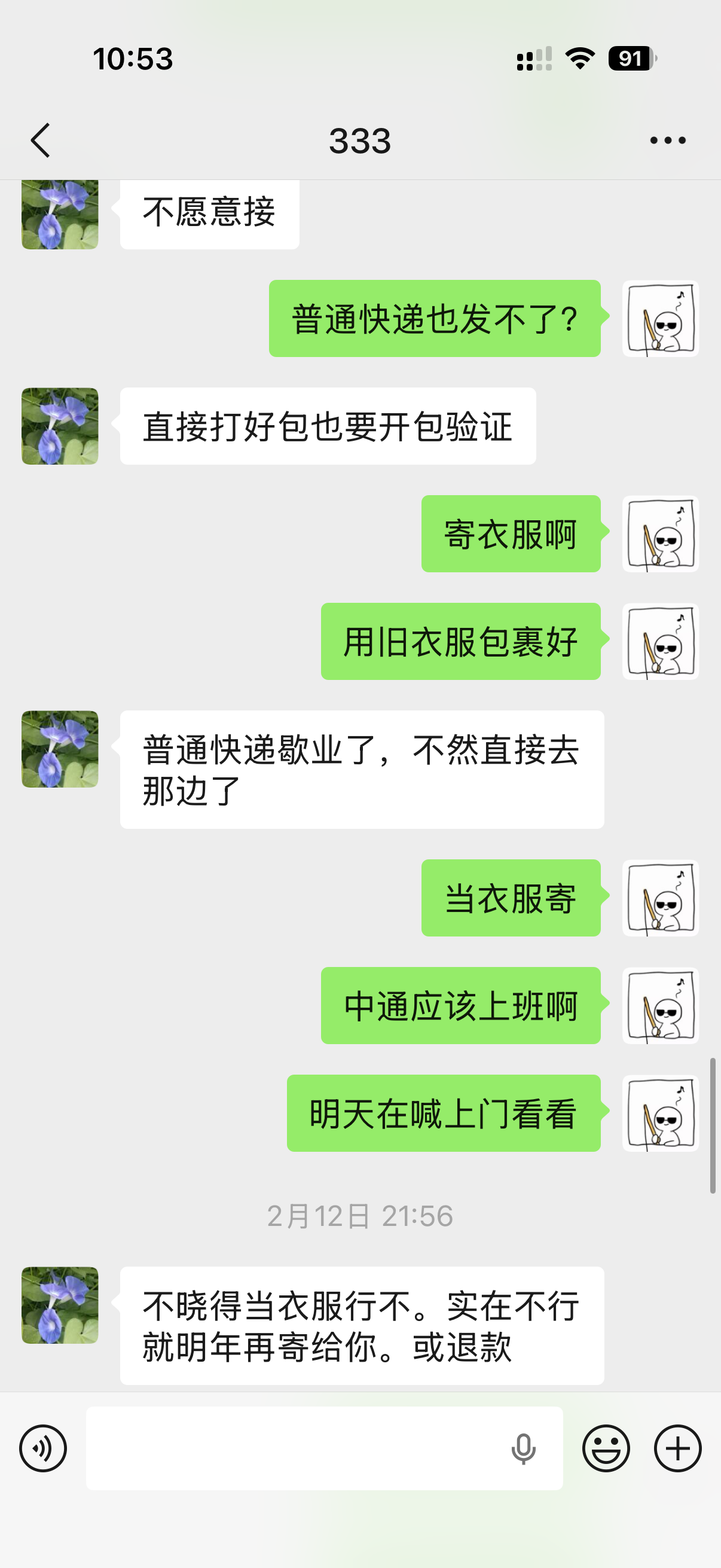Image resolution: width=721 pixels, height=1568 pixels.
Task: Open the chat title 333
Action: pos(360,139)
